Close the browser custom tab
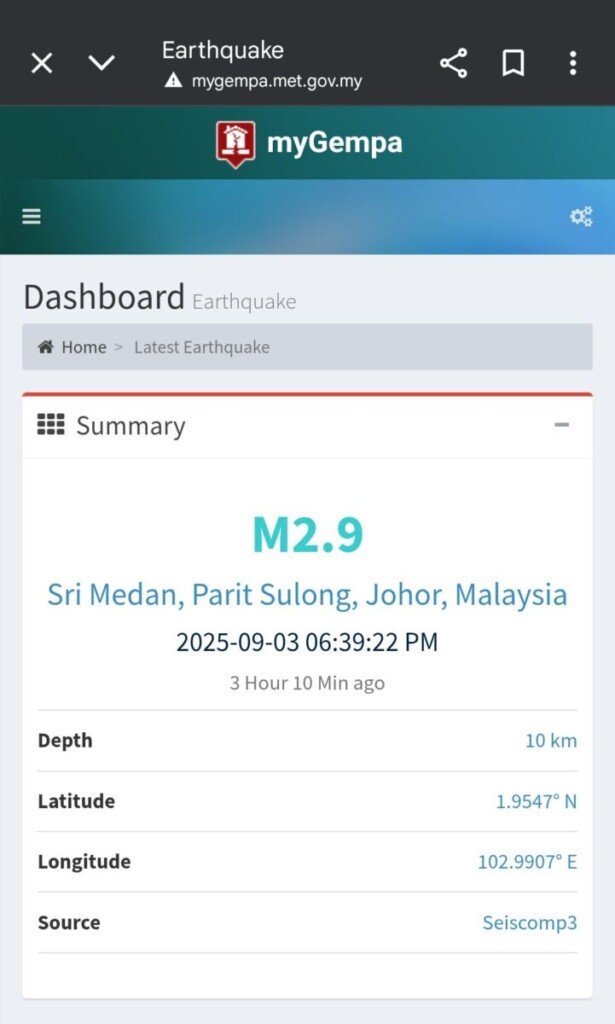615x1024 pixels. coord(41,64)
